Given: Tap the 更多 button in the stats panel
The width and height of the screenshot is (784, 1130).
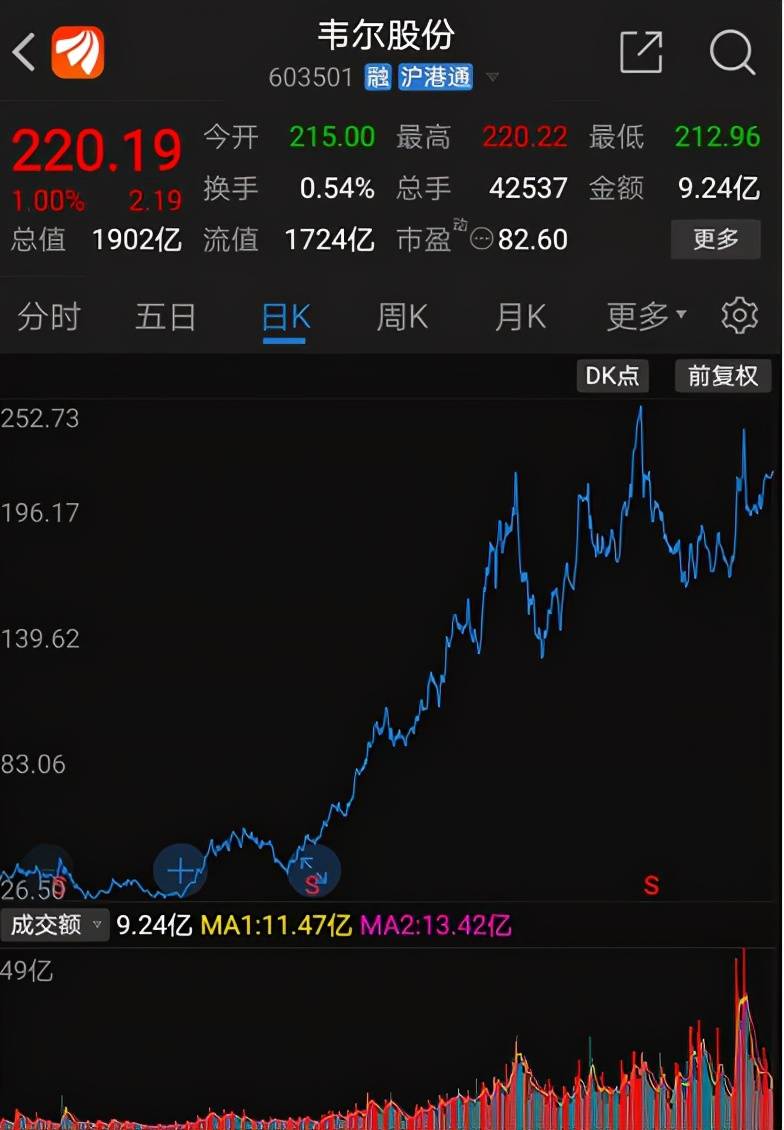Looking at the screenshot, I should tap(715, 240).
